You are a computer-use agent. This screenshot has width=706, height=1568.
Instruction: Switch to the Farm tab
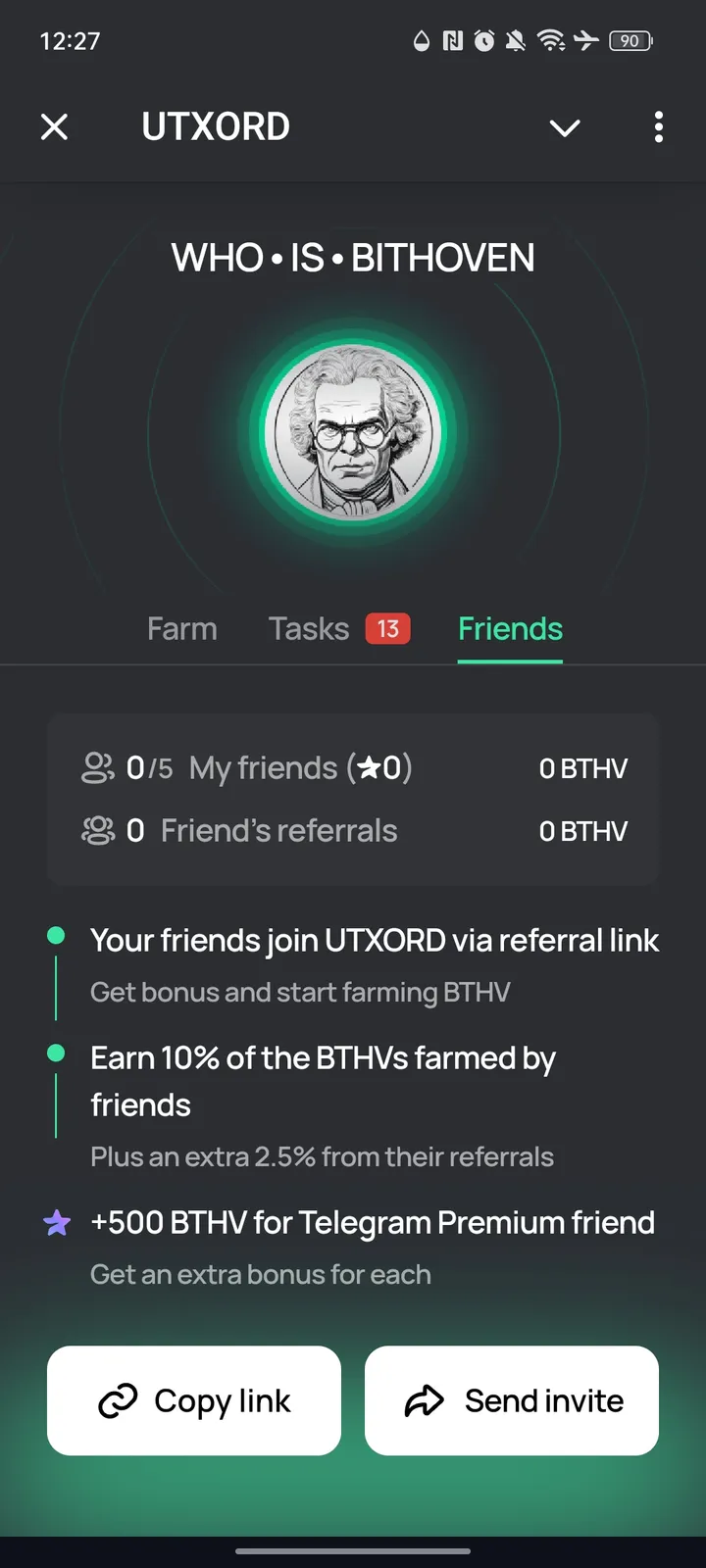[x=182, y=628]
